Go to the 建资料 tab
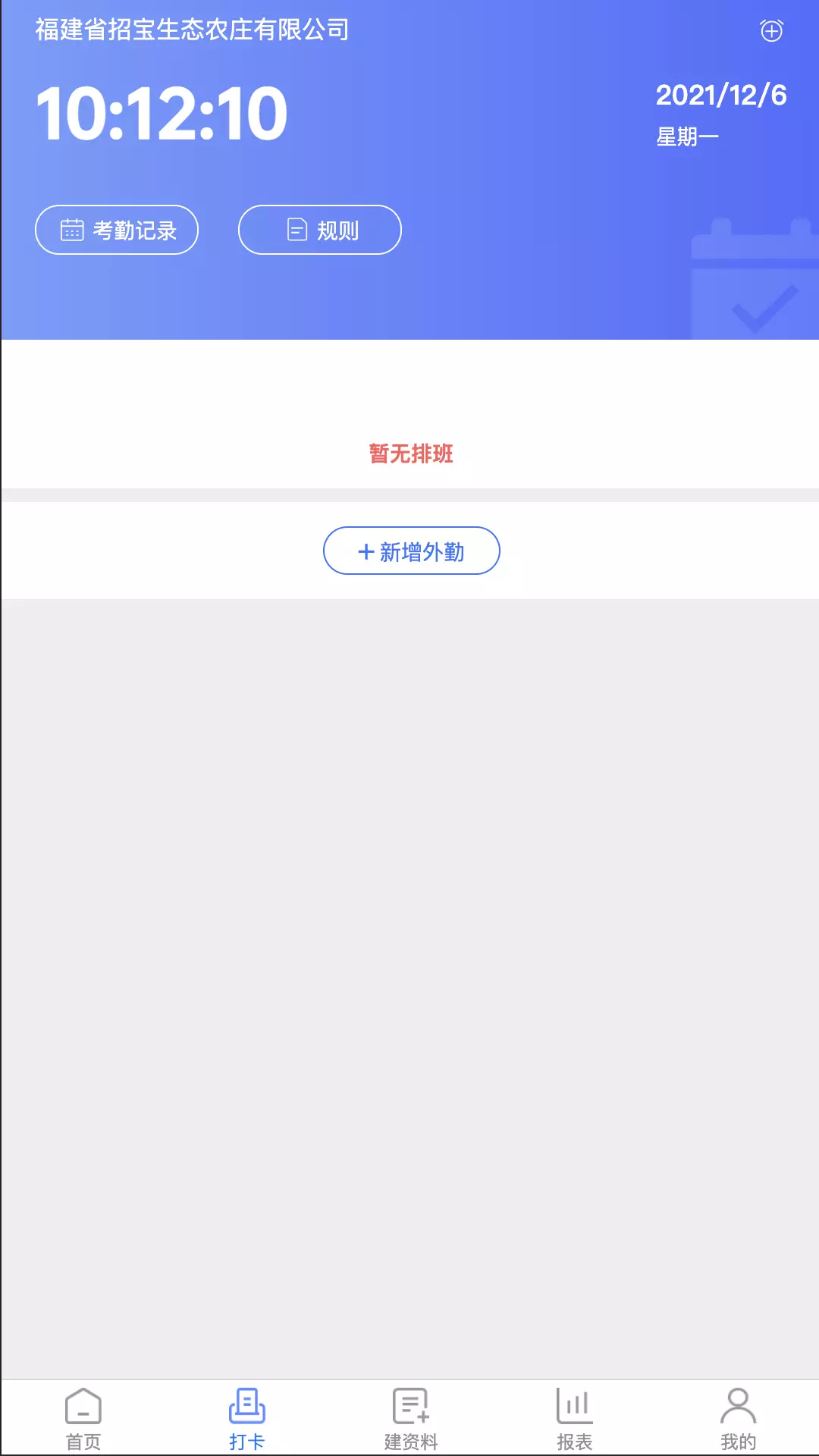The image size is (819, 1456). point(411,1419)
